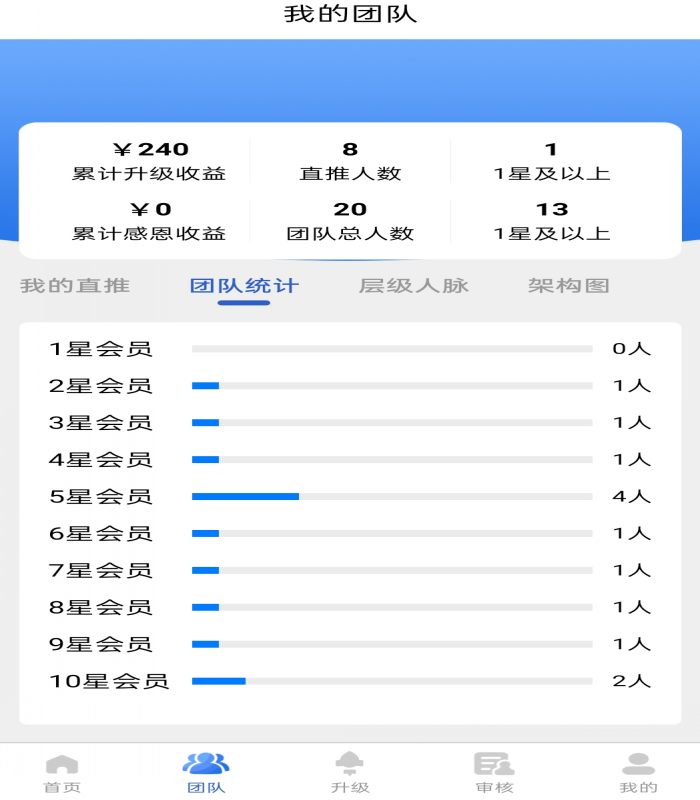Switch to the 我的直推 tab
The height and width of the screenshot is (800, 700).
pyautogui.click(x=75, y=286)
